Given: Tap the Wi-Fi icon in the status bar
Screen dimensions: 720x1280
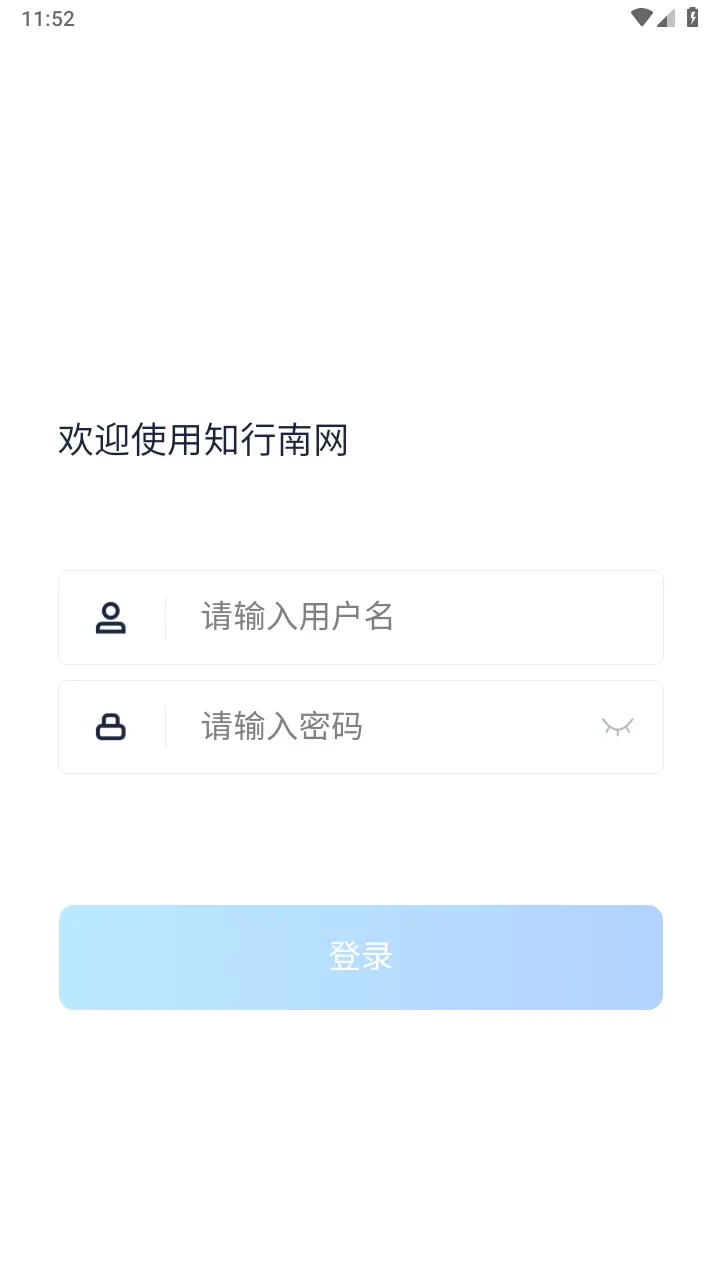Looking at the screenshot, I should pyautogui.click(x=642, y=17).
